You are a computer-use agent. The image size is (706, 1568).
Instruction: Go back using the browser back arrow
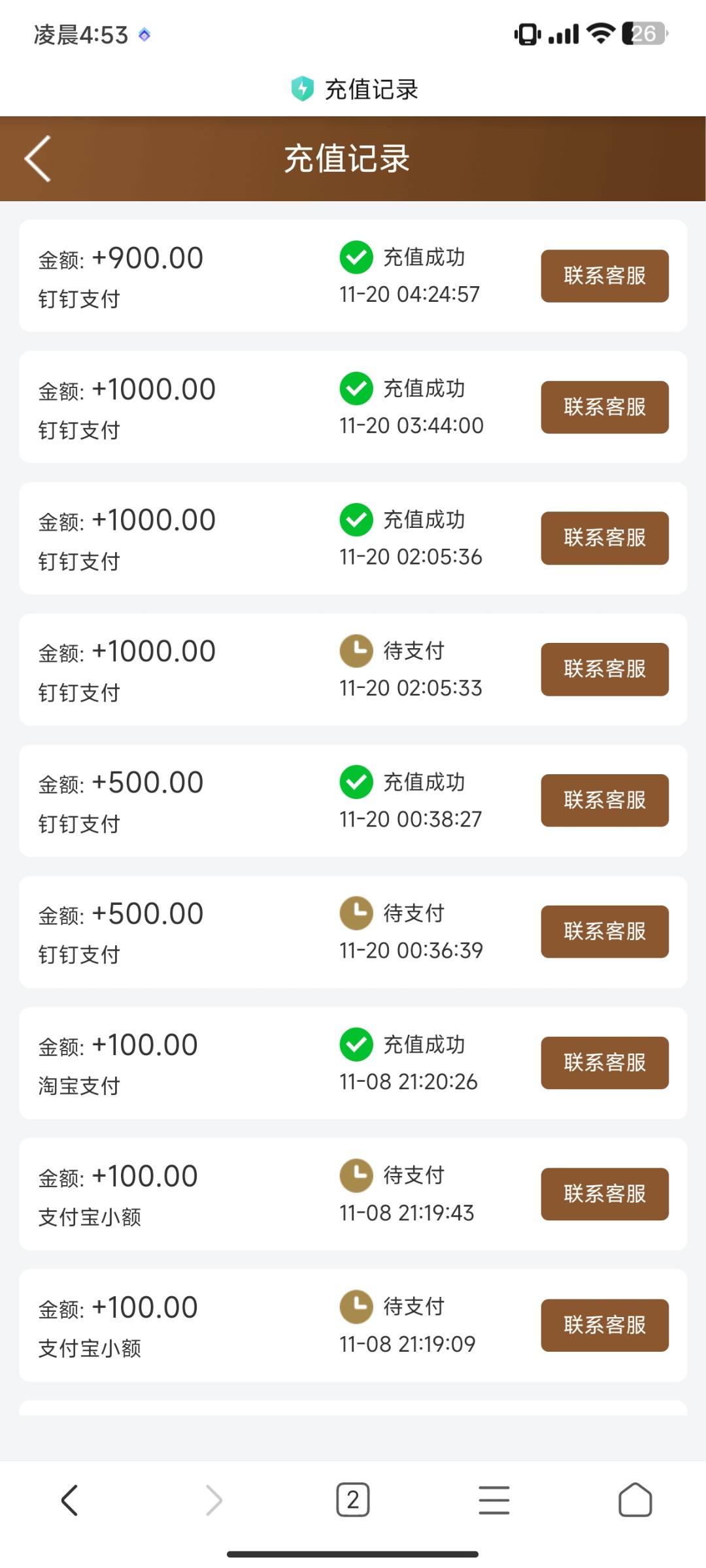70,1499
